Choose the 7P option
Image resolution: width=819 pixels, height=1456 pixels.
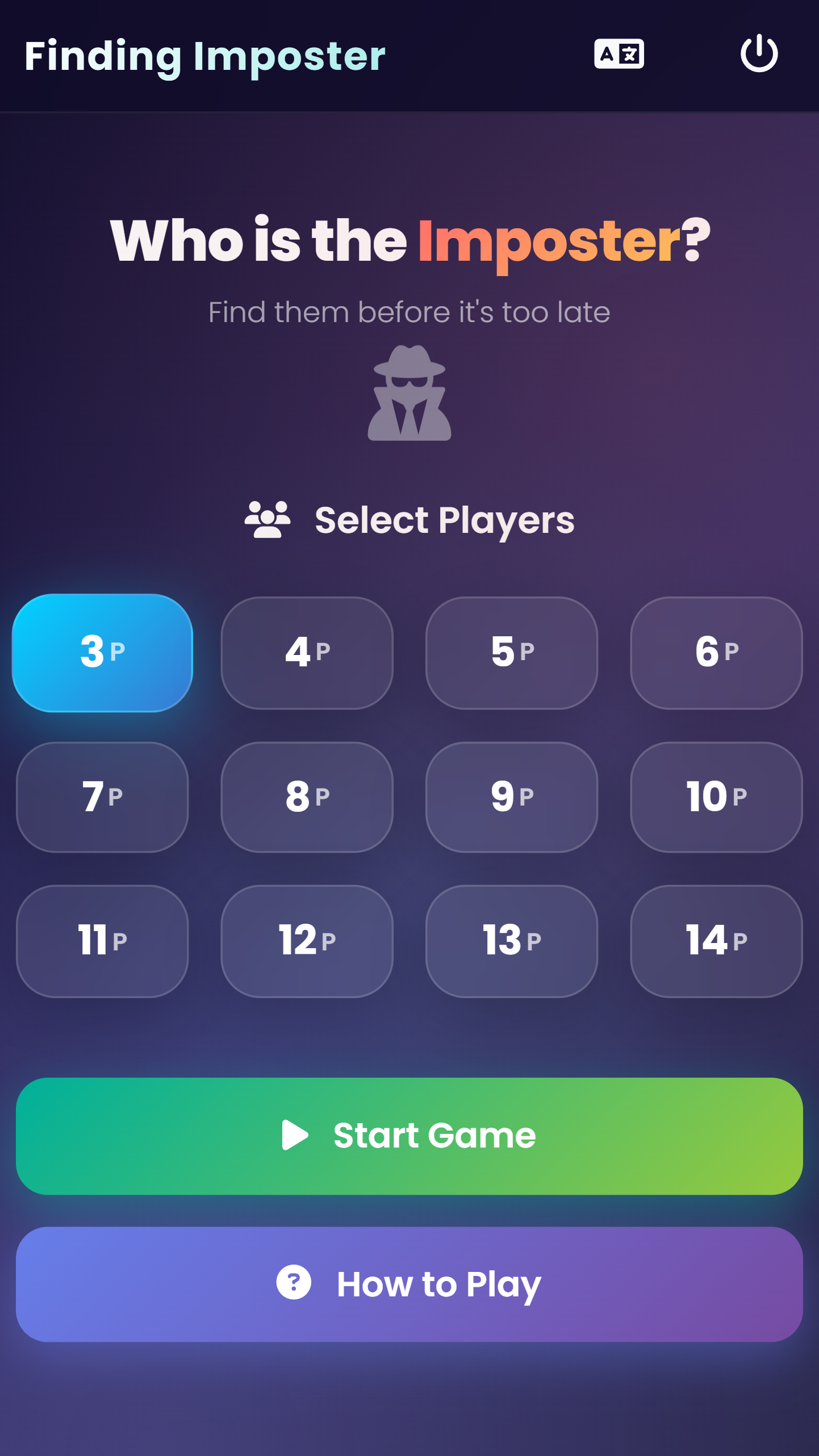(102, 796)
